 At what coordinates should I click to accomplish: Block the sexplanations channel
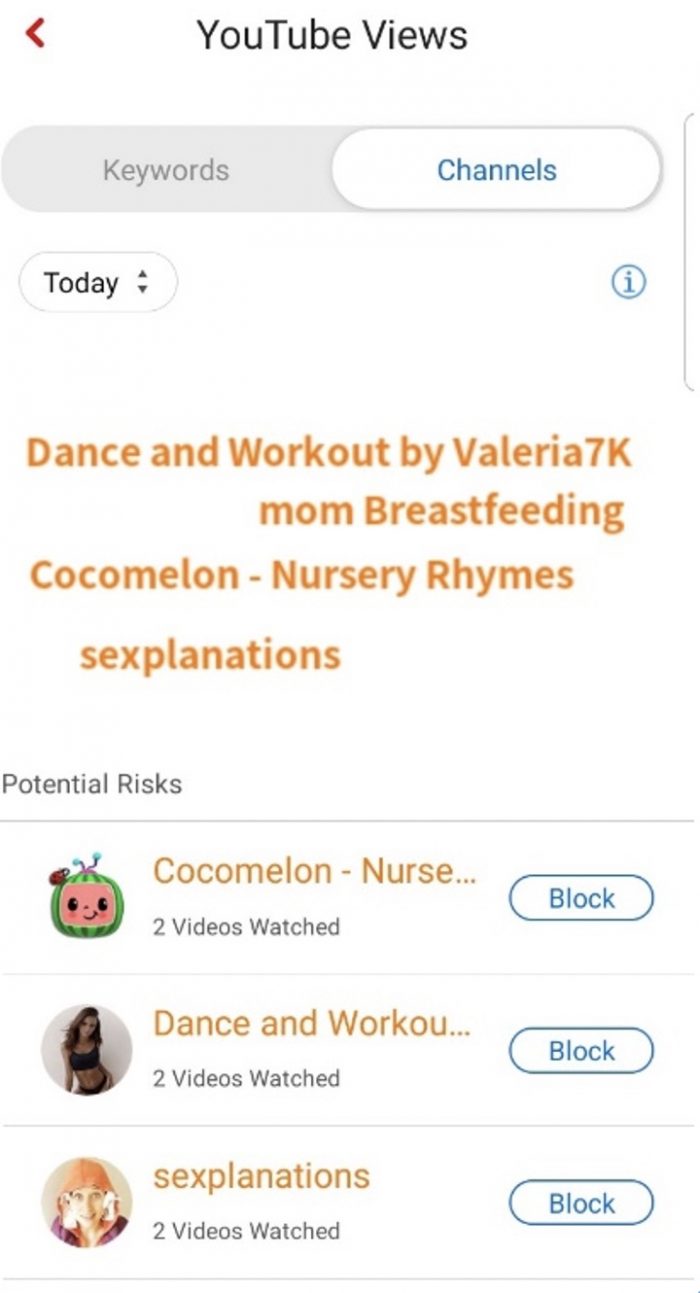pyautogui.click(x=581, y=1204)
